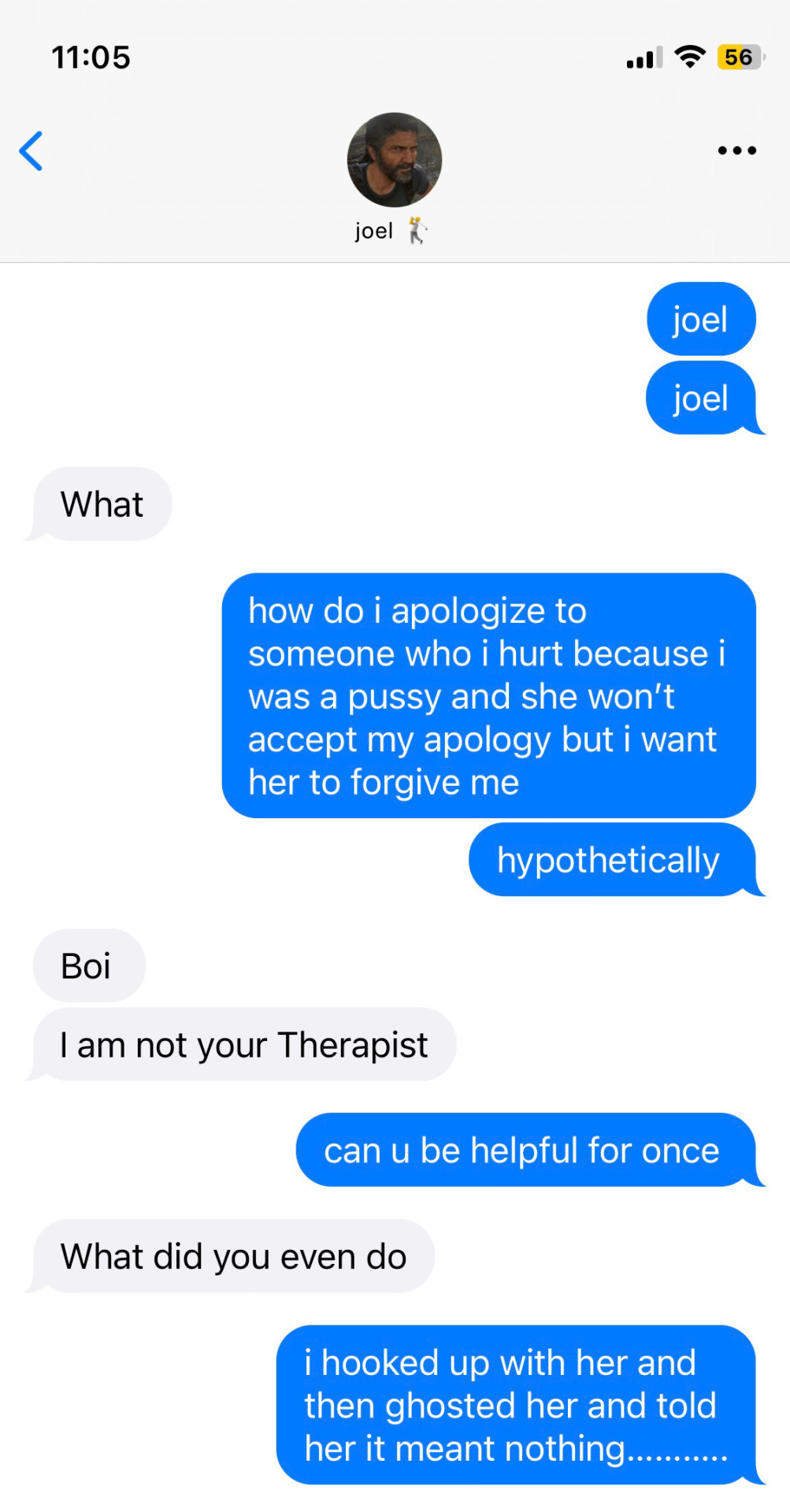Open the three-dot overflow menu
This screenshot has height=1512, width=790.
pyautogui.click(x=736, y=150)
